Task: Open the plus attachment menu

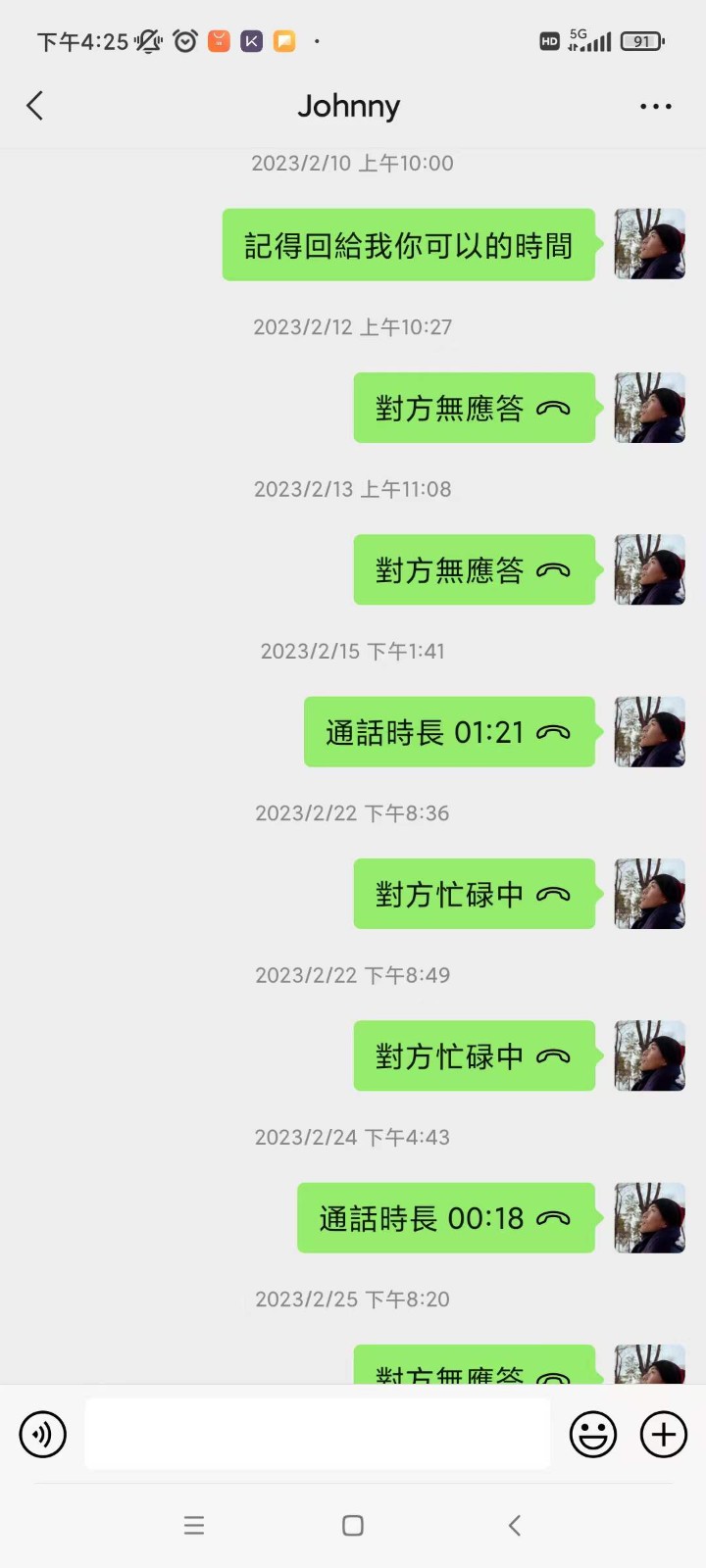Action: tap(664, 1435)
